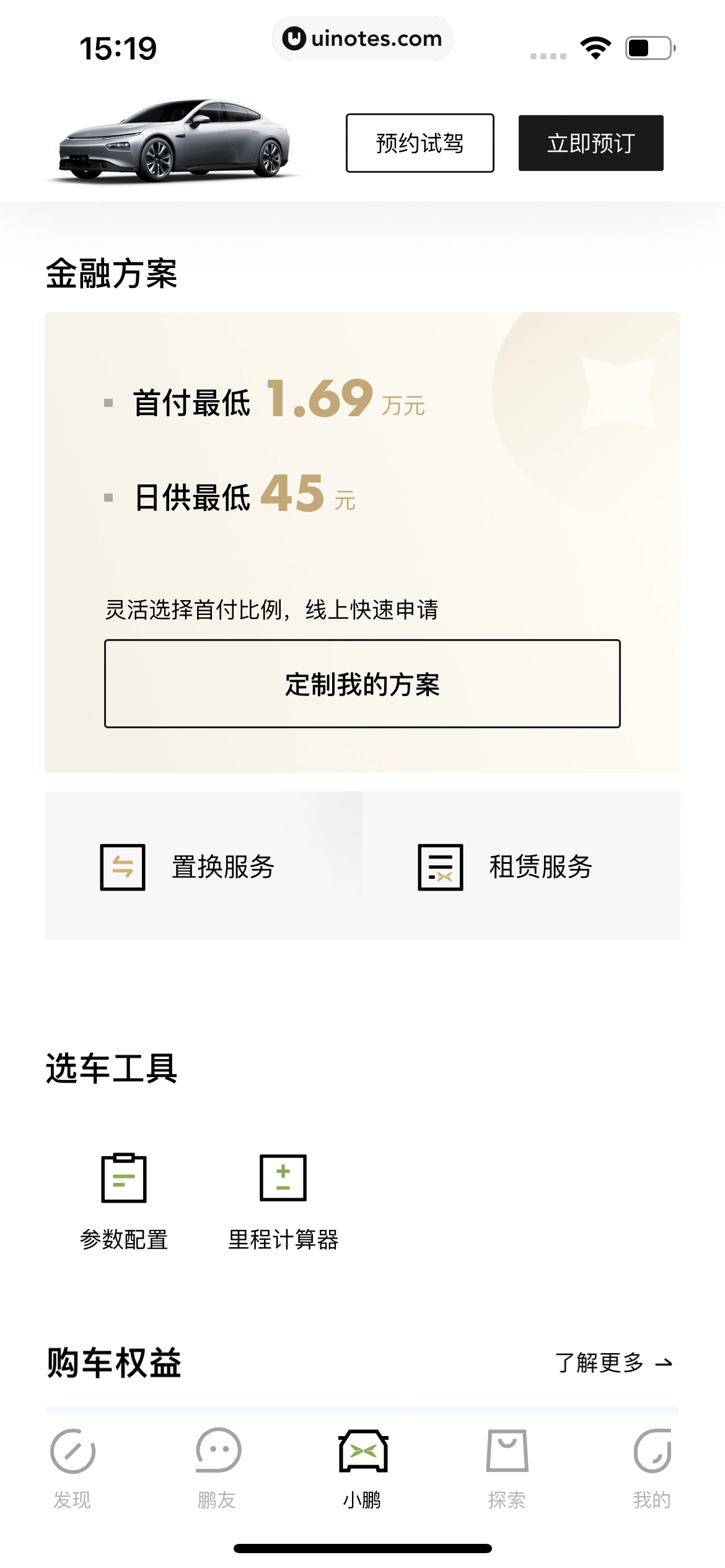The height and width of the screenshot is (1568, 725).
Task: Tap the uinotes.com pill at screen top
Action: point(362,38)
